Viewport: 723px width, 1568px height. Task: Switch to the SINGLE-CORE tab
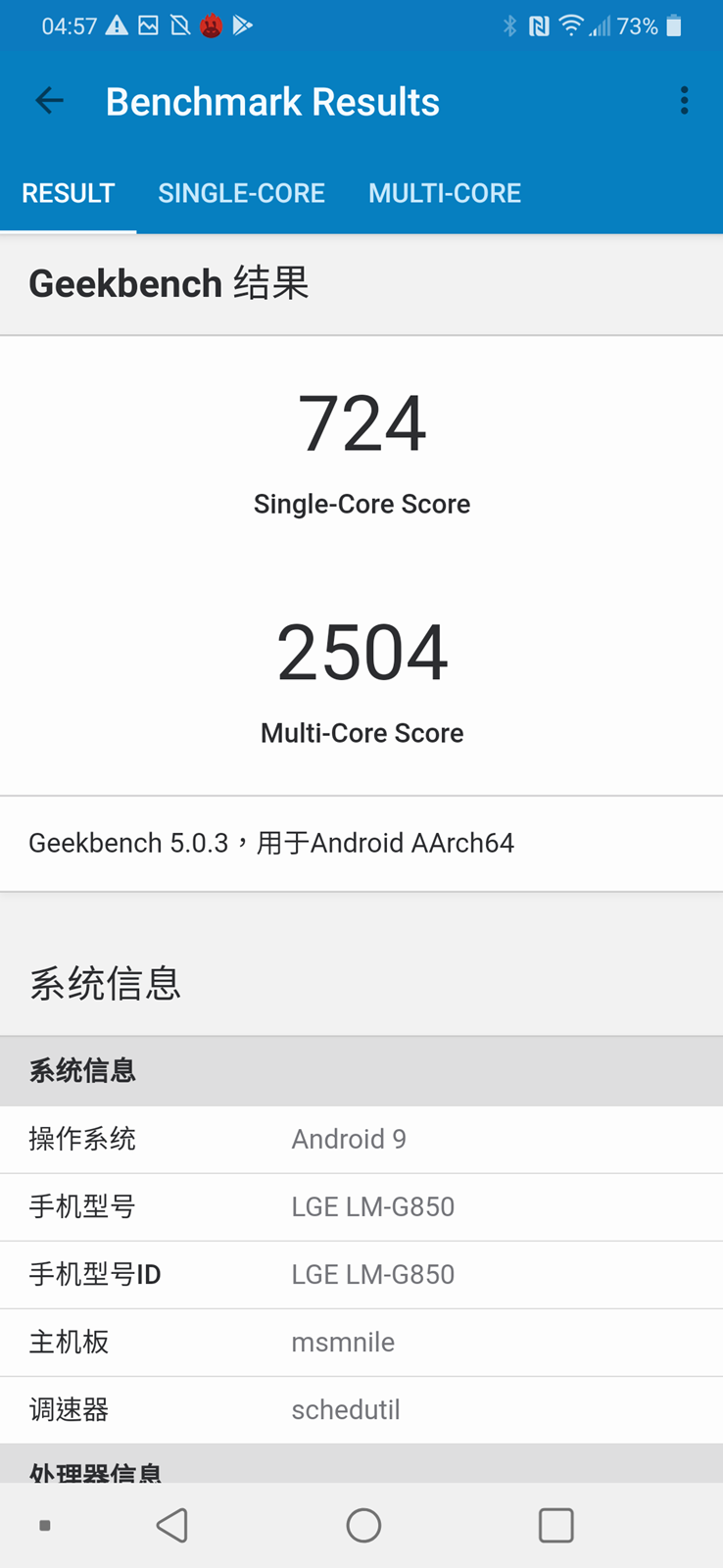click(241, 193)
